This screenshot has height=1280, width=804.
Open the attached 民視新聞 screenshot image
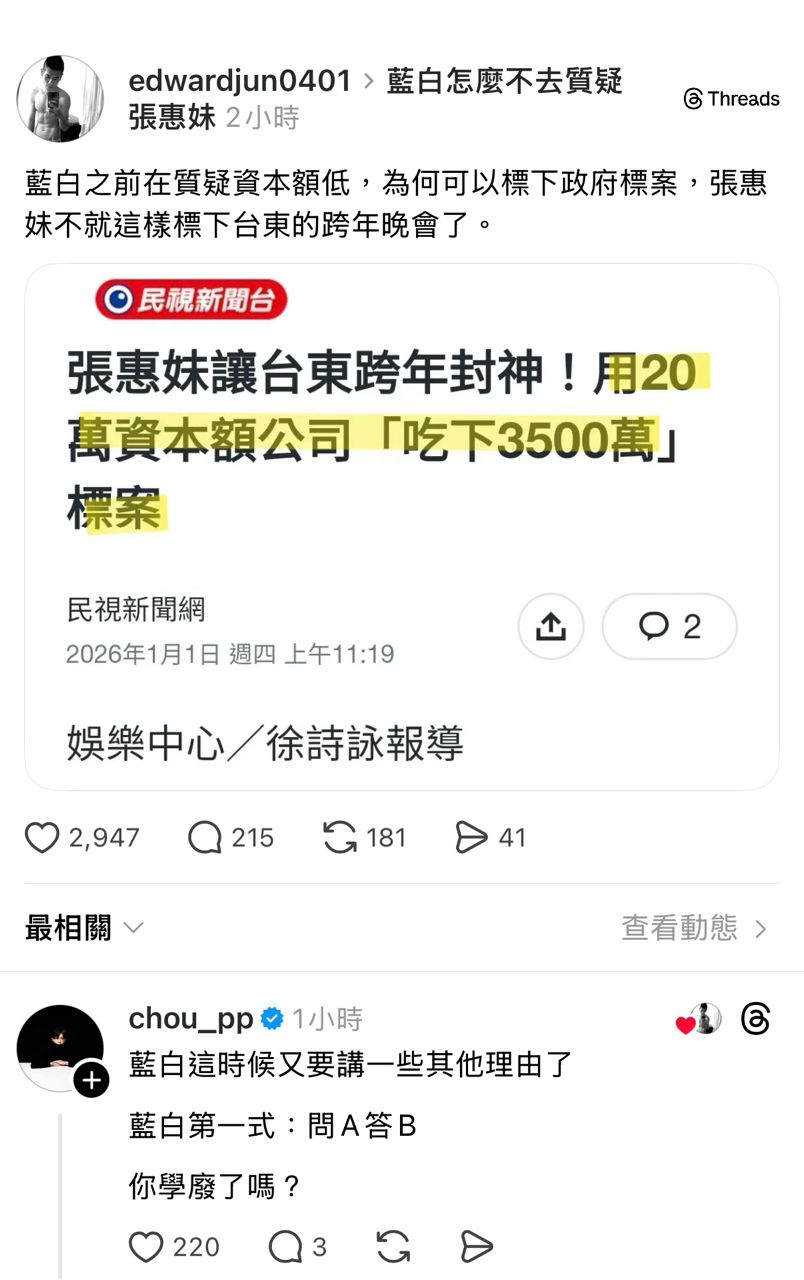pyautogui.click(x=401, y=527)
